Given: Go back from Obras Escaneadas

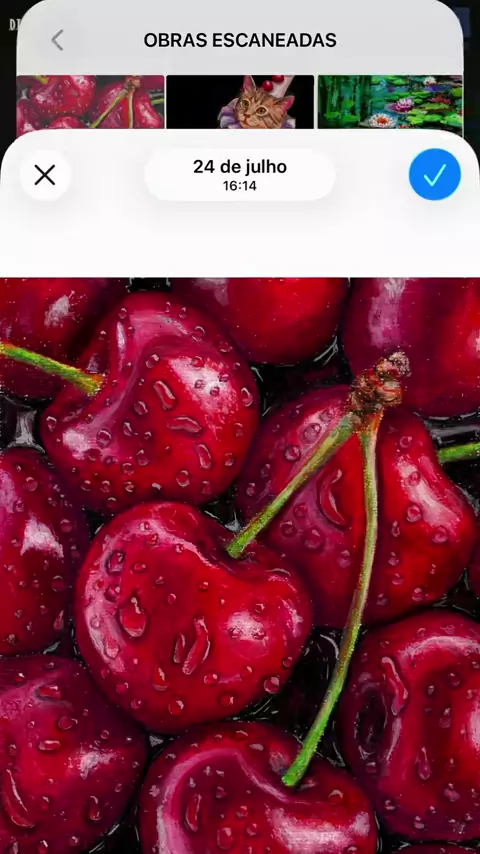Looking at the screenshot, I should coord(57,40).
